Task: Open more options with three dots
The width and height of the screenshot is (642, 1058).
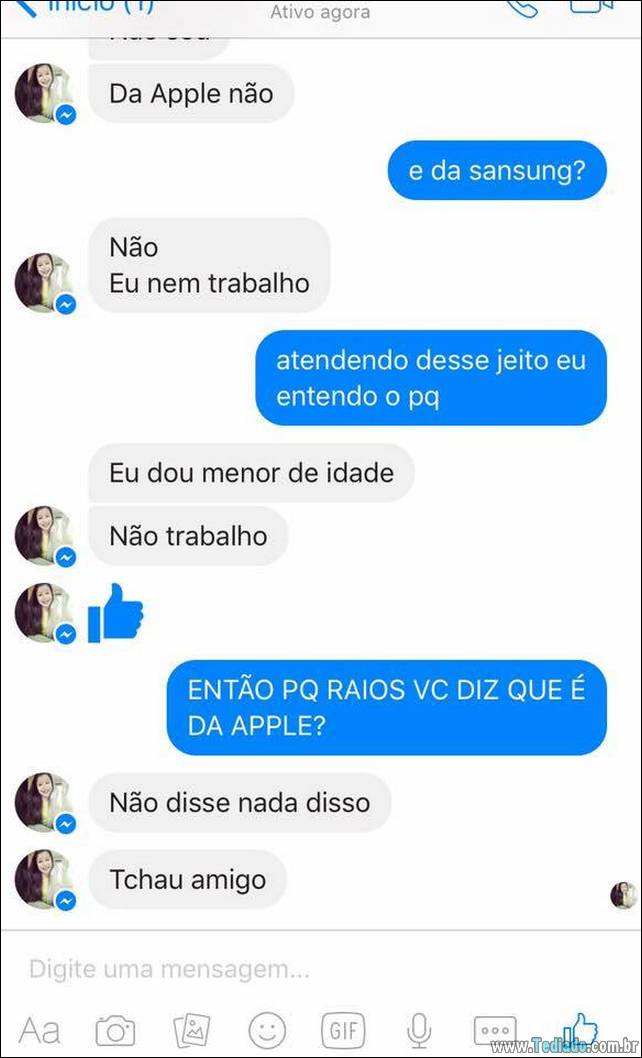Action: 495,1031
